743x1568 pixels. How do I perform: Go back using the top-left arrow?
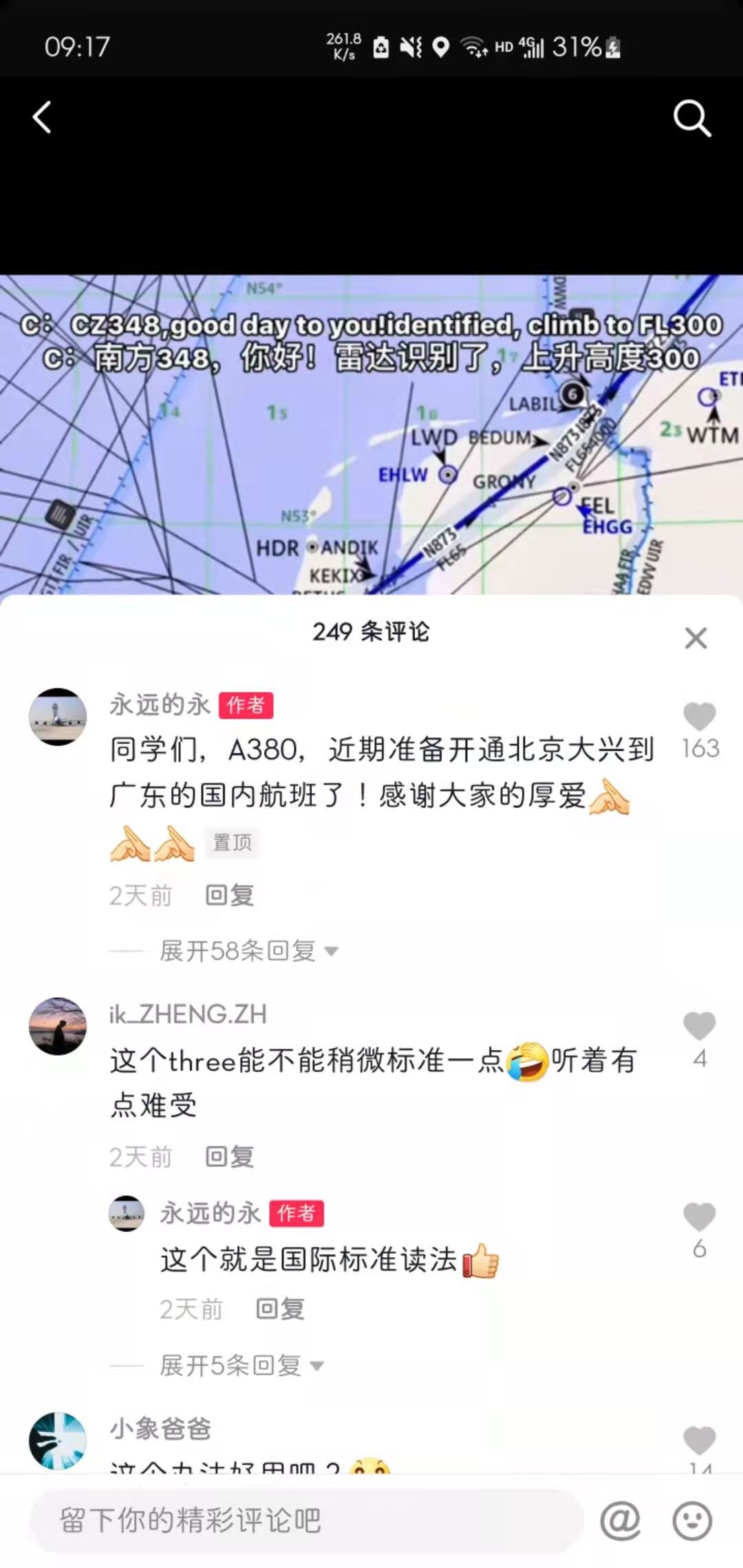pyautogui.click(x=43, y=118)
